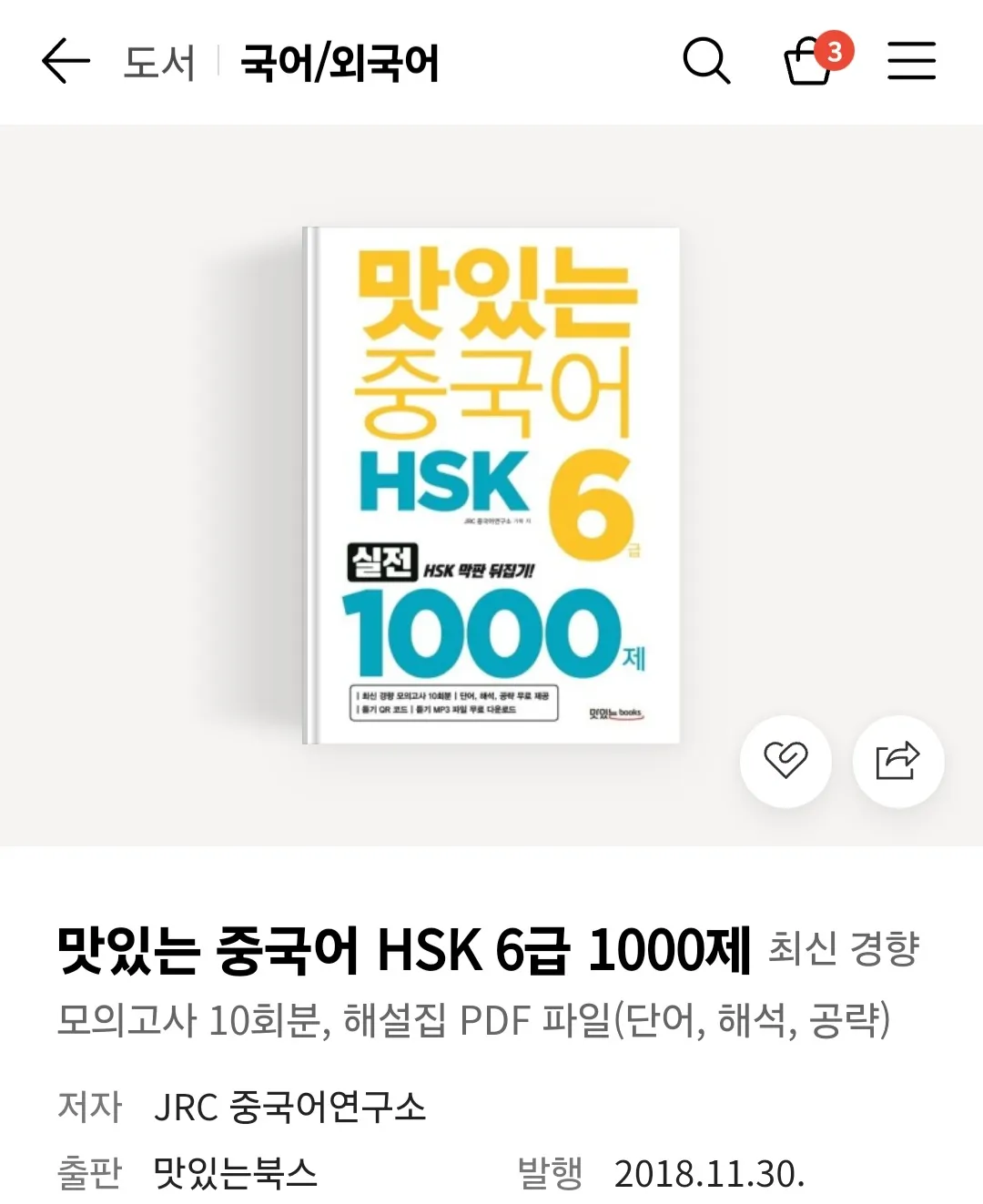The width and height of the screenshot is (983, 1204).
Task: Select the 국어/외국어 category
Action: point(339,66)
